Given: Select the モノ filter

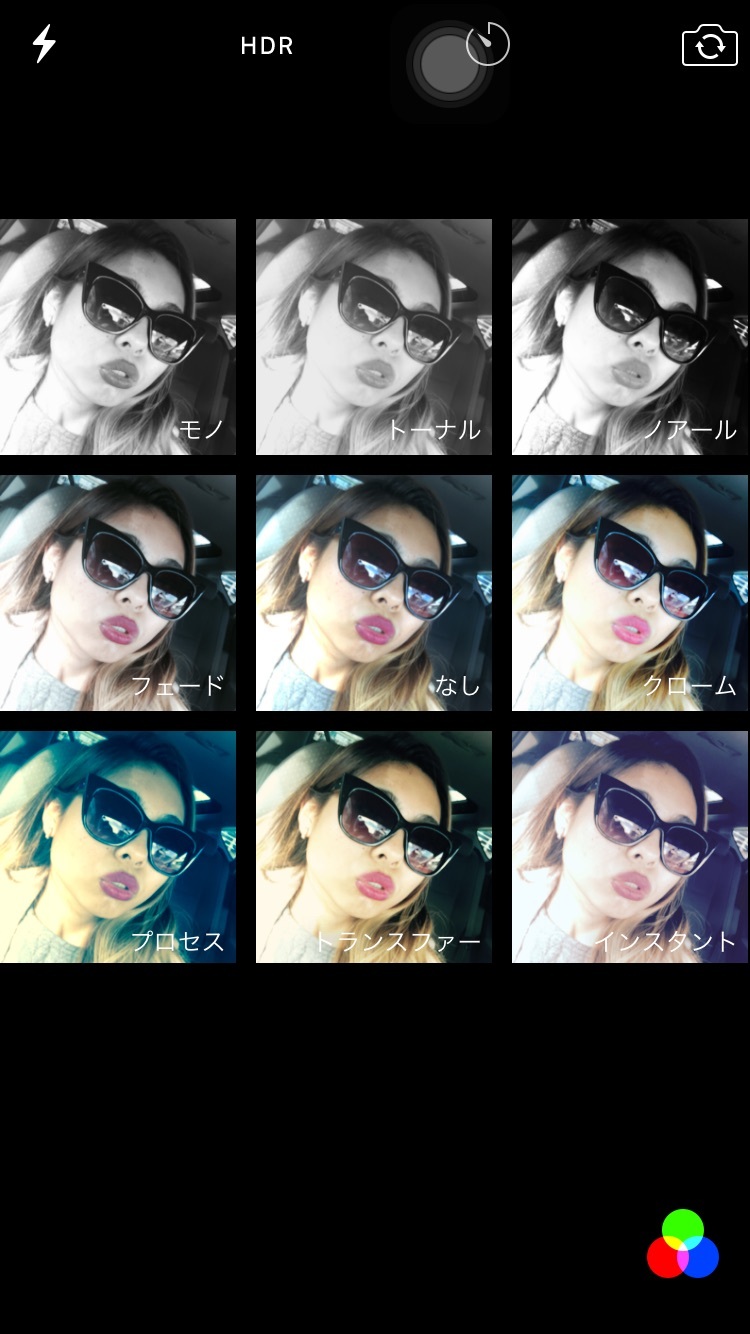Looking at the screenshot, I should (118, 337).
